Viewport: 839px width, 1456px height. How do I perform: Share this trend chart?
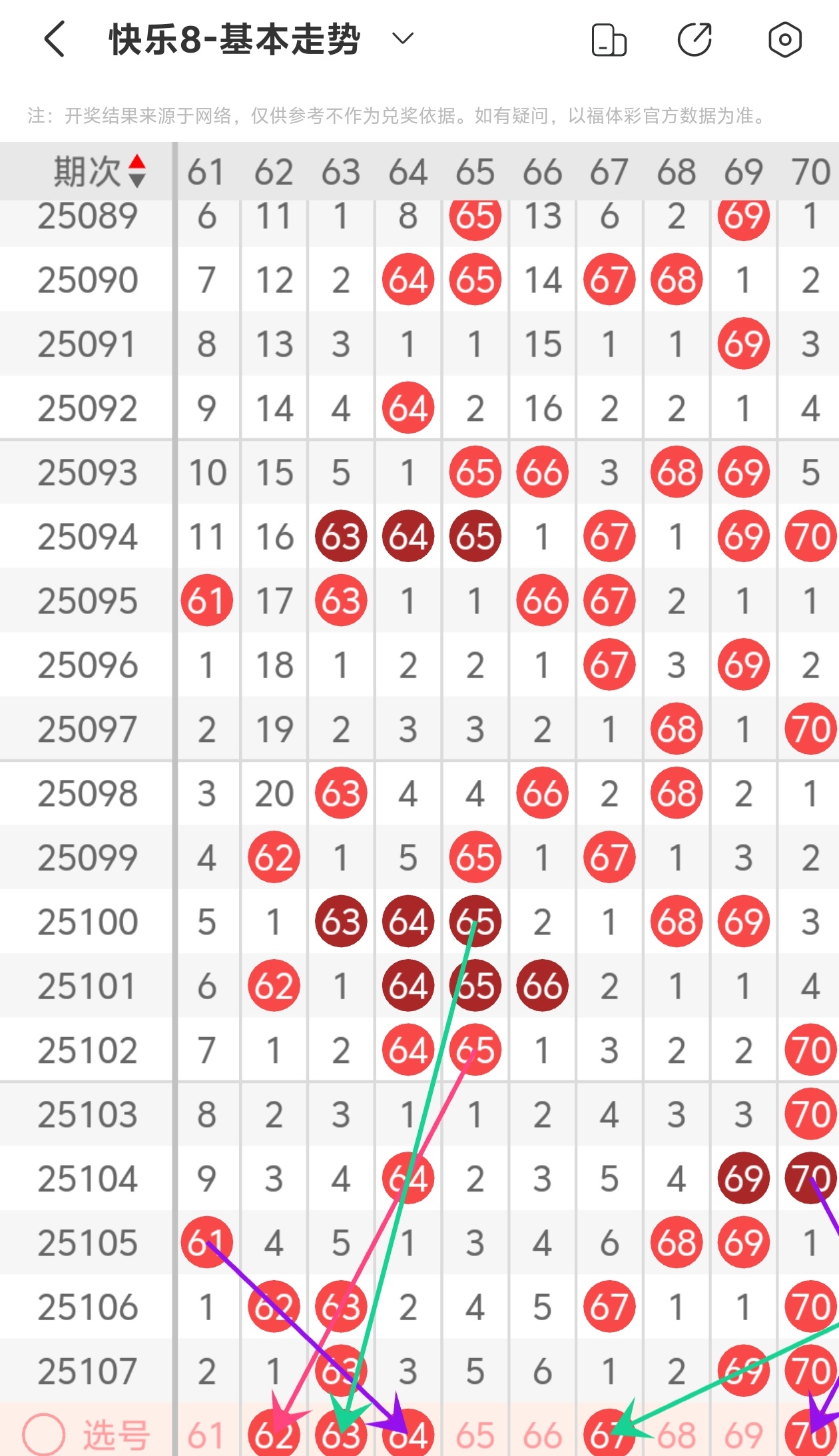pyautogui.click(x=695, y=40)
